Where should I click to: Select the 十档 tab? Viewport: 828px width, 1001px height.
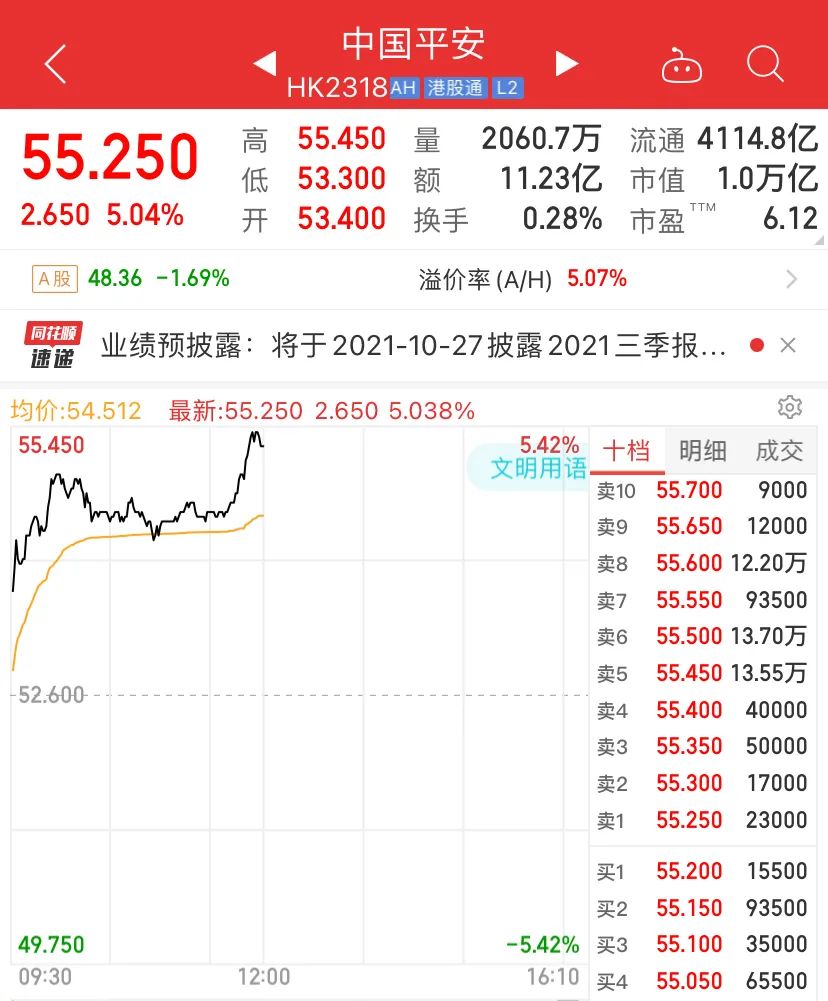[627, 451]
